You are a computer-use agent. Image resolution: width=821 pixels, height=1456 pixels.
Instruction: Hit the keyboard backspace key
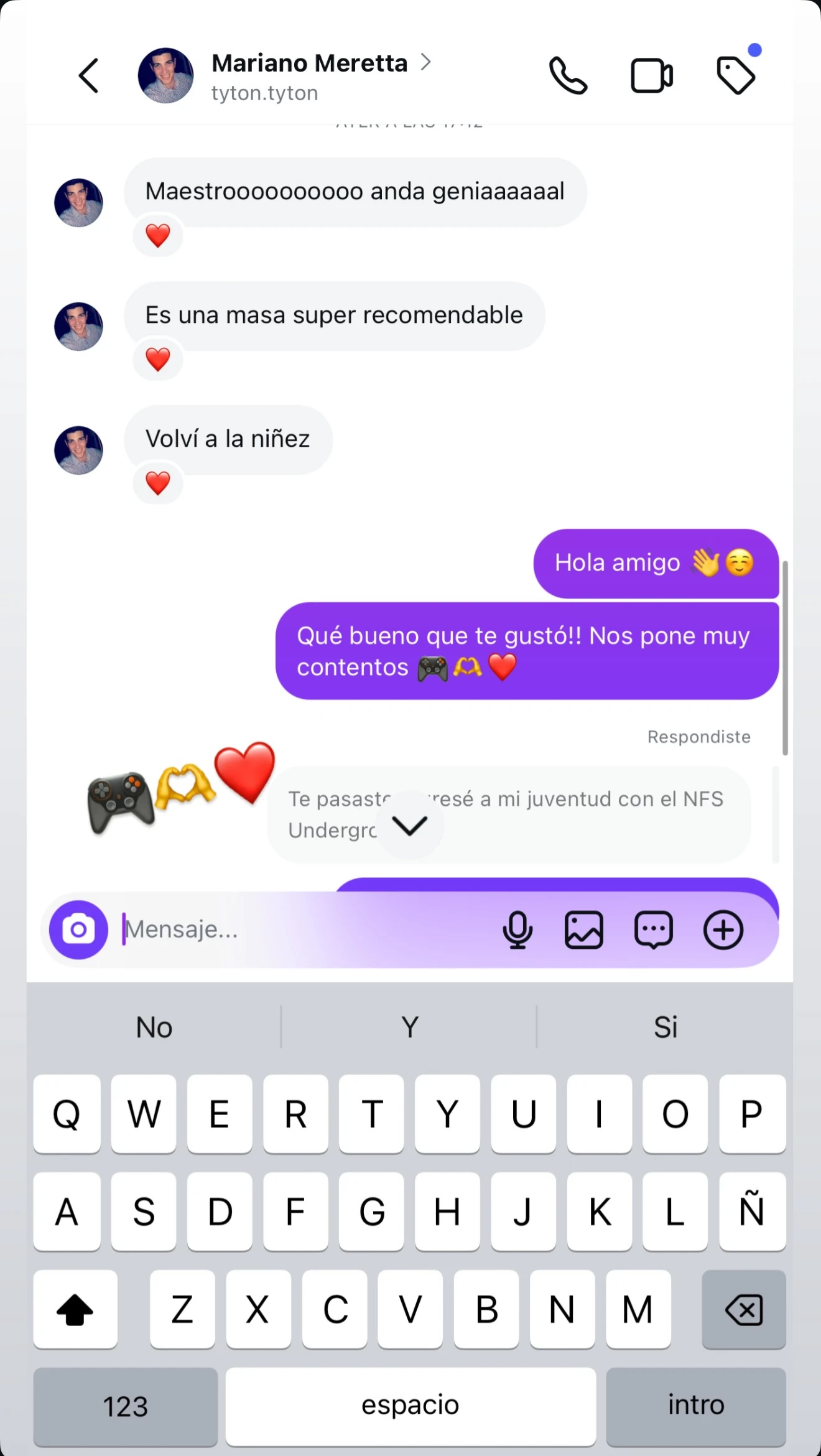coord(743,1310)
